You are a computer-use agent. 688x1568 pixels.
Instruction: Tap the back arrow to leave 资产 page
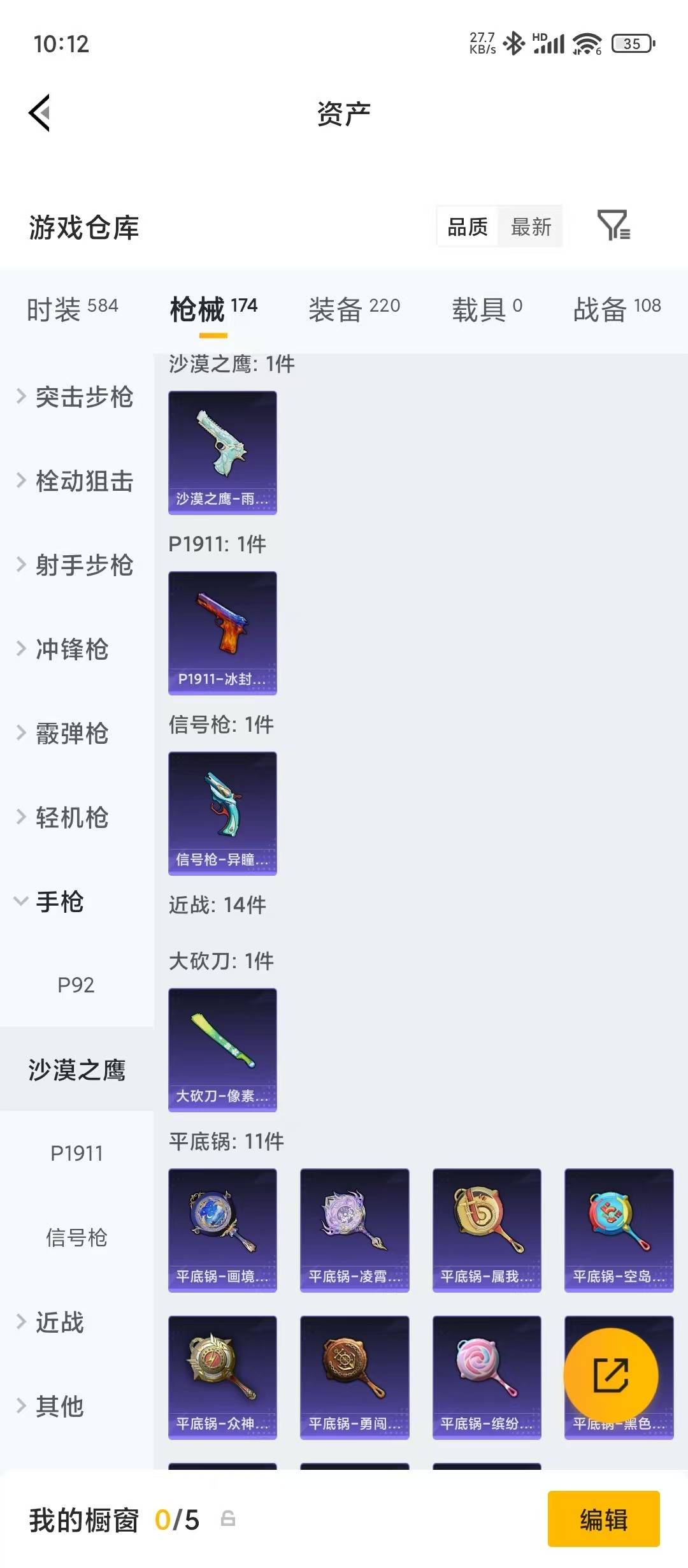pyautogui.click(x=40, y=112)
